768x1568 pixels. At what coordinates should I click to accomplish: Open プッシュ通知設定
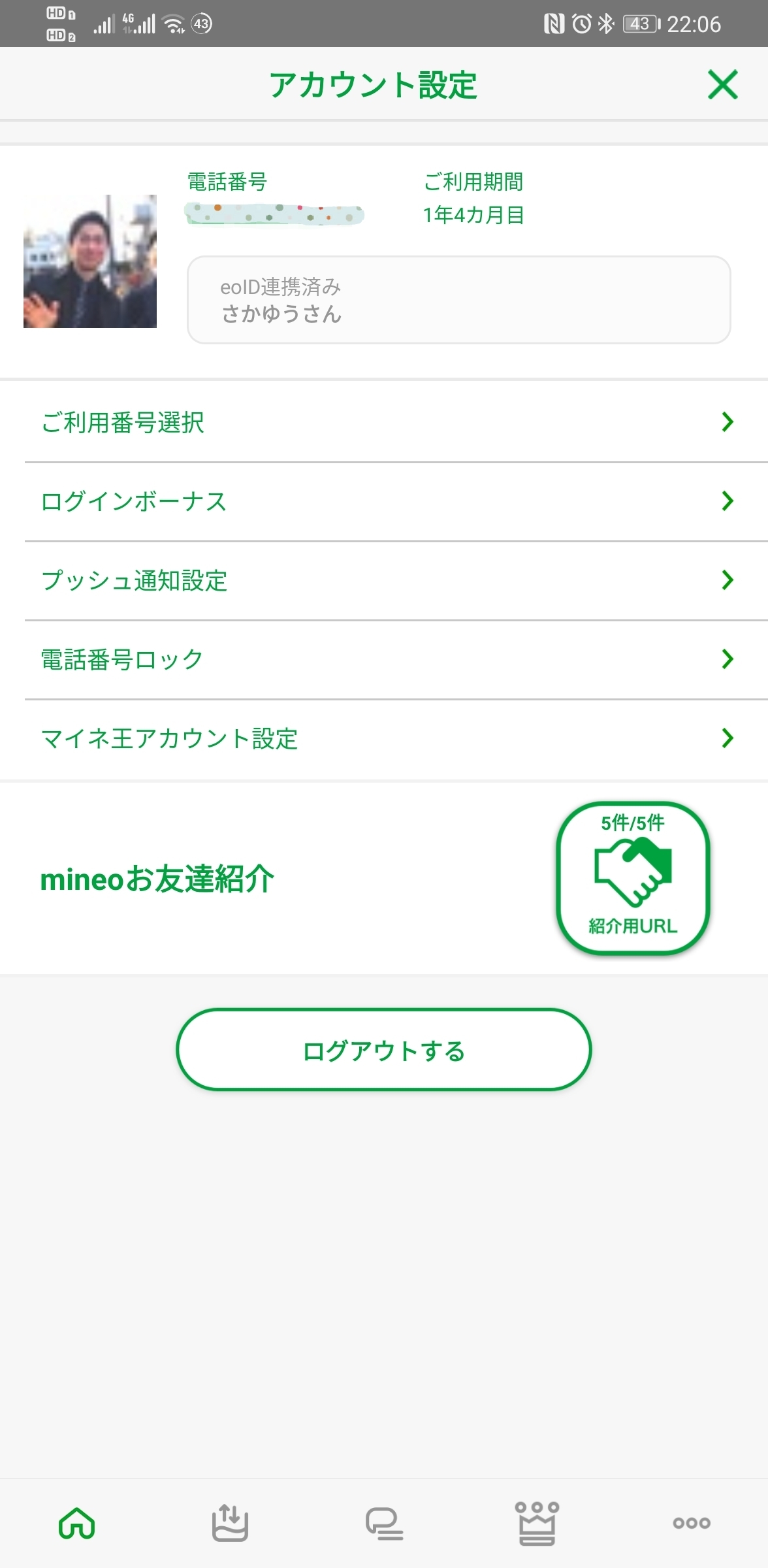tap(384, 581)
